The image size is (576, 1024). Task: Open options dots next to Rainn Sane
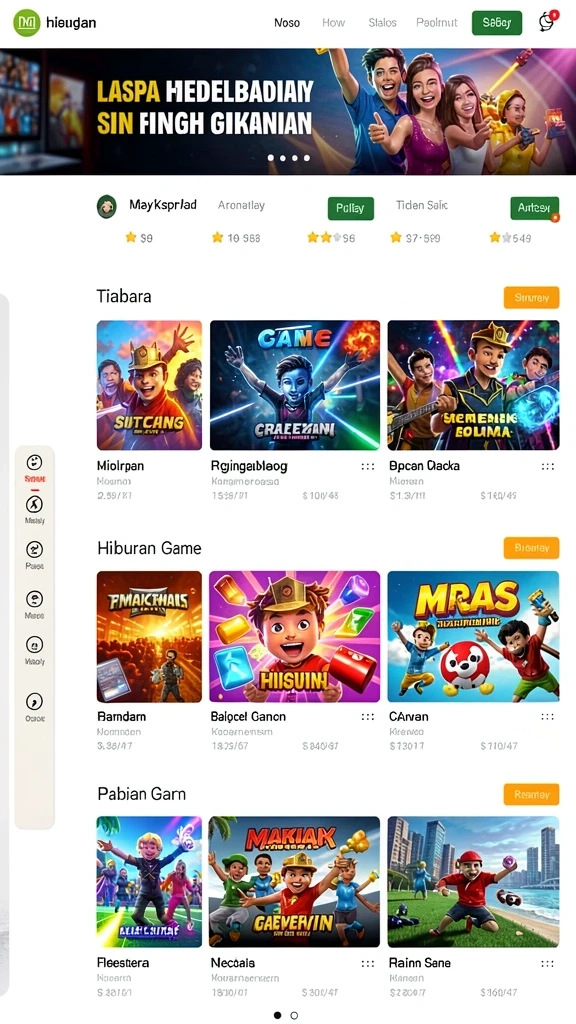[x=548, y=963]
